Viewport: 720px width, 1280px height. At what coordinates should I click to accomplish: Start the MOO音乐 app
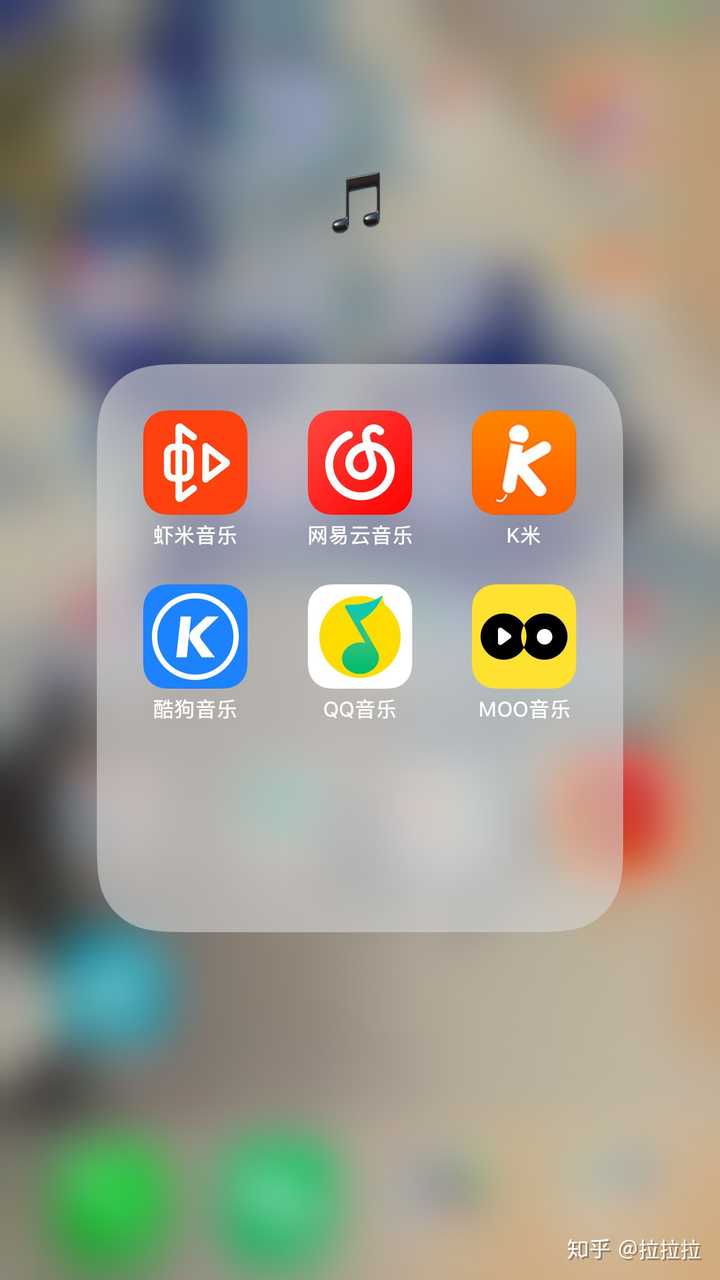click(x=524, y=636)
